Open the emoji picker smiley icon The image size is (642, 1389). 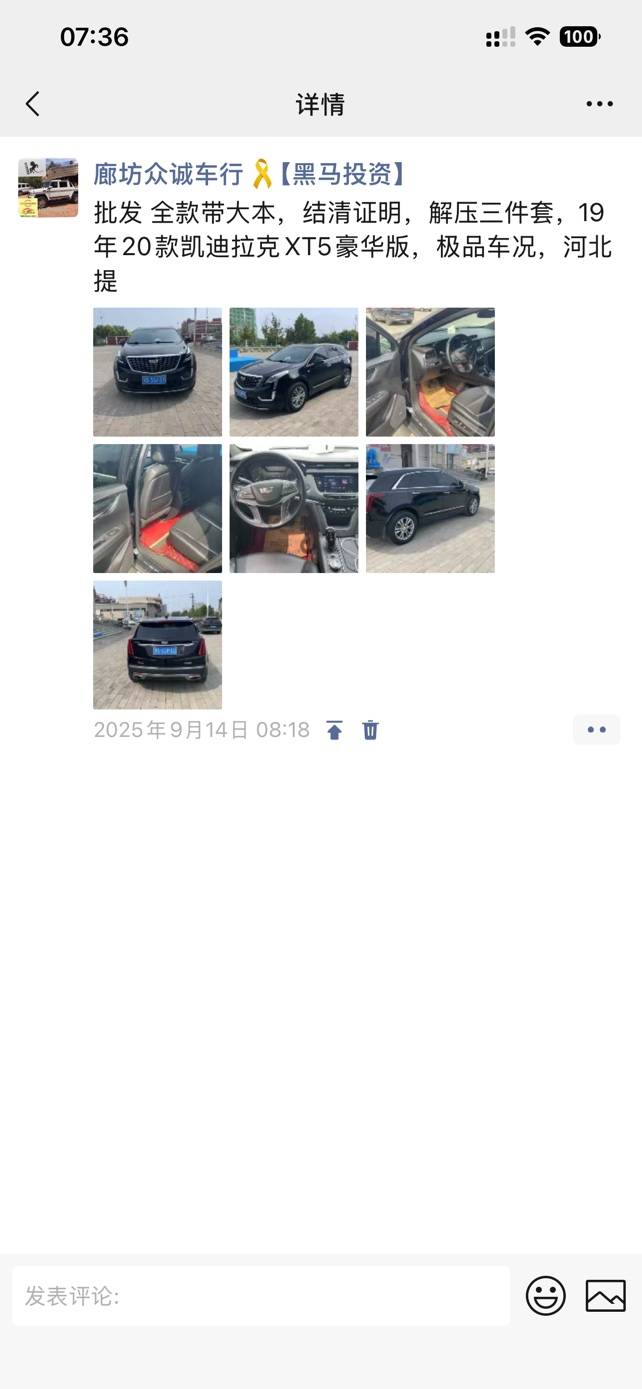[546, 1296]
